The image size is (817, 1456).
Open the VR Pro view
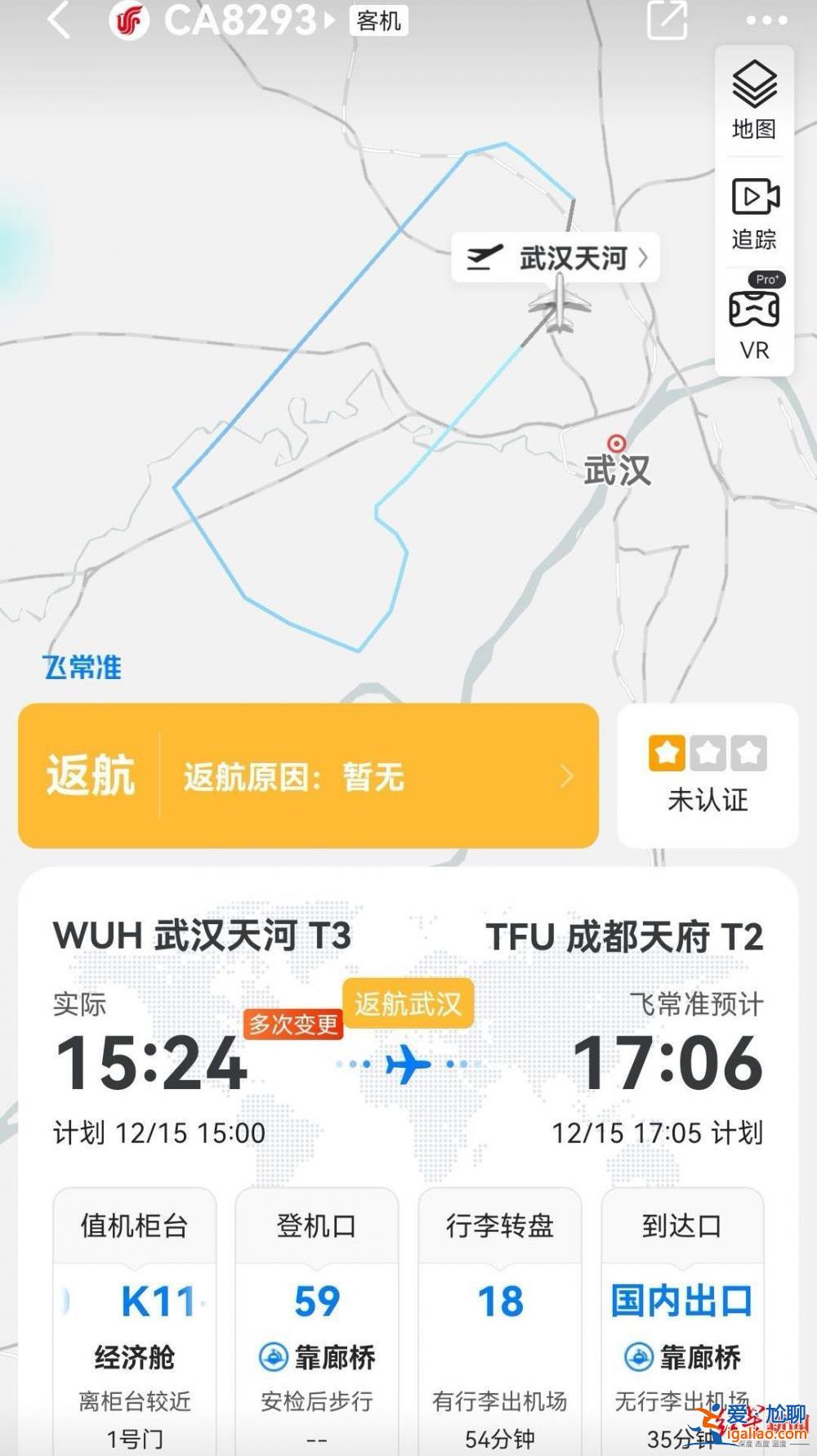click(754, 317)
